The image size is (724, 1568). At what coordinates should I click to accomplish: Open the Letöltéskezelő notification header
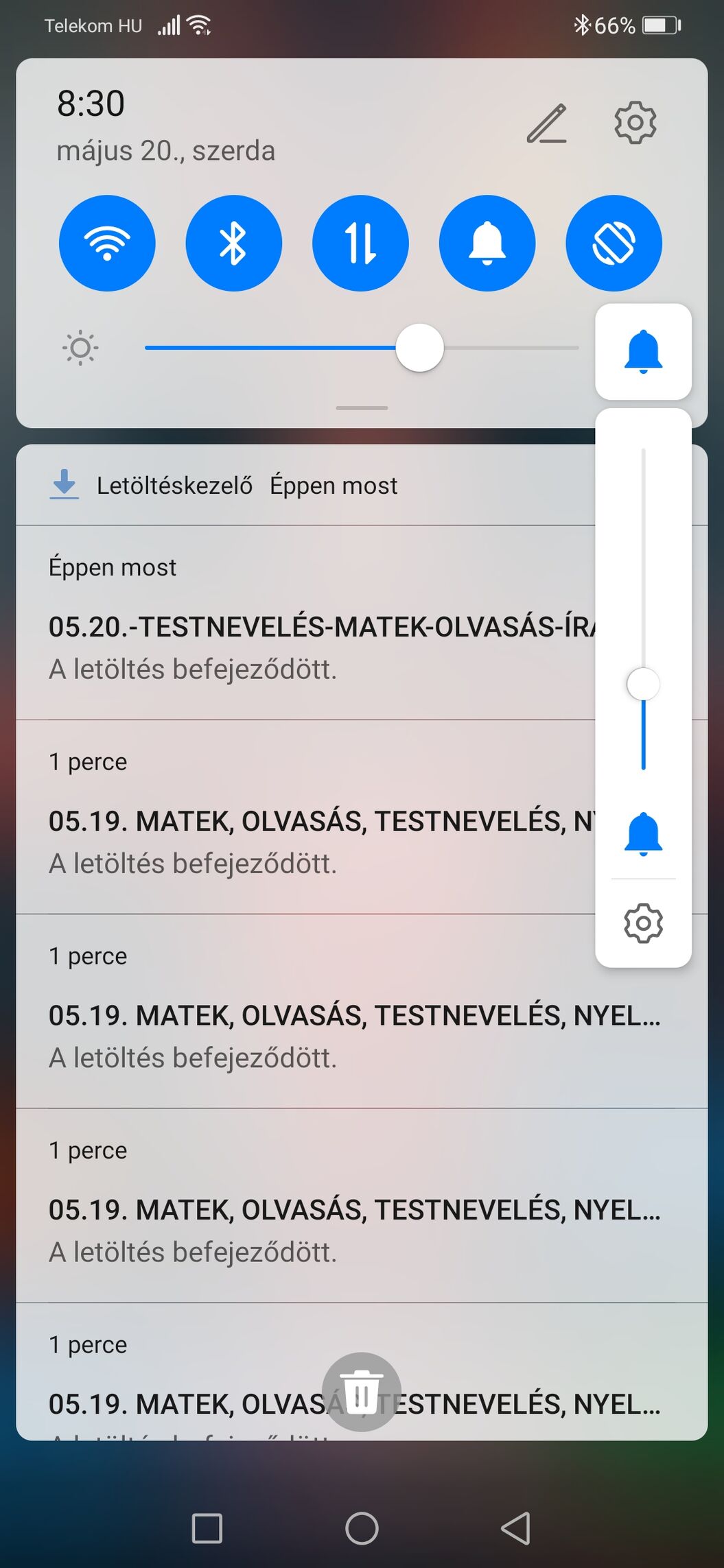305,485
